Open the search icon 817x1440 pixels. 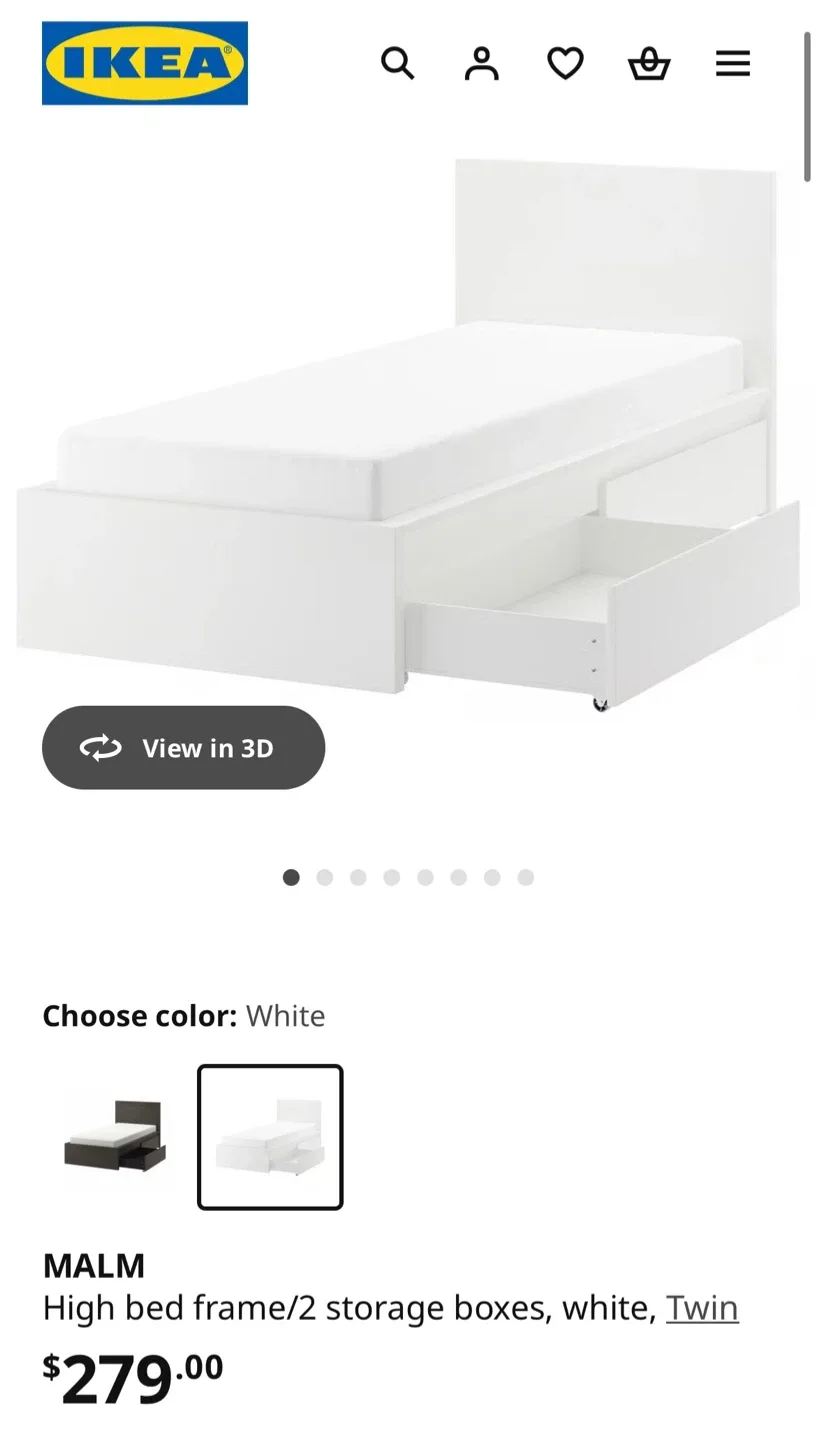[397, 63]
